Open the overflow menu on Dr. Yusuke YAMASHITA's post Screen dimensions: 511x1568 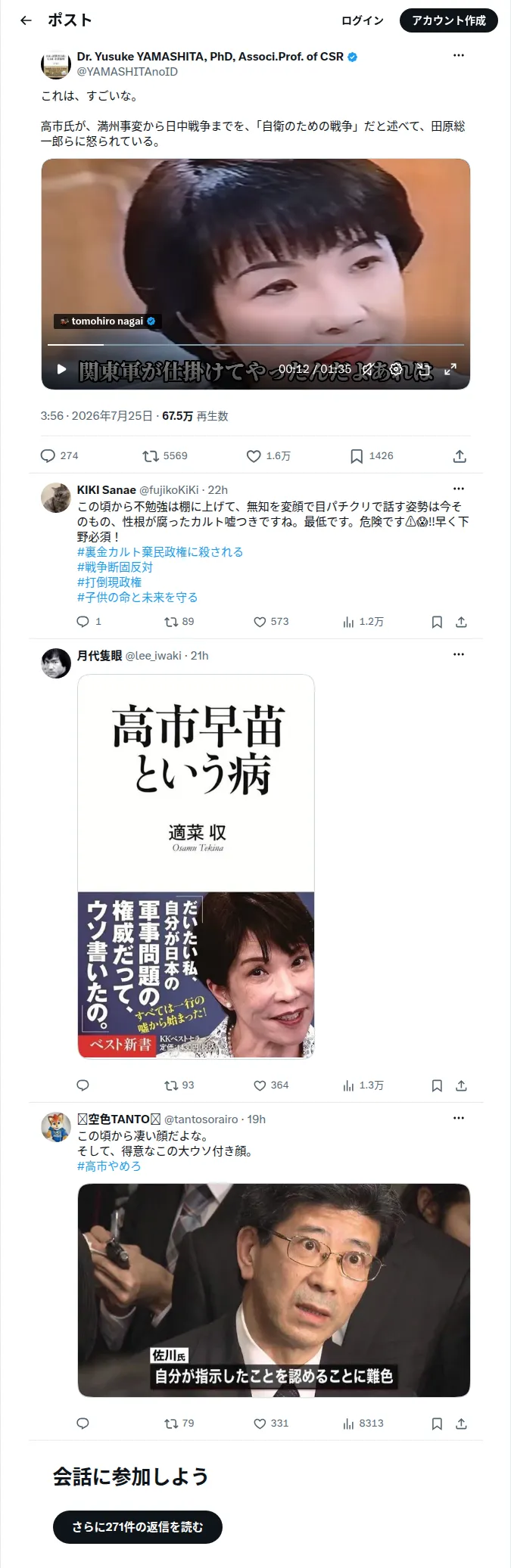click(x=458, y=55)
